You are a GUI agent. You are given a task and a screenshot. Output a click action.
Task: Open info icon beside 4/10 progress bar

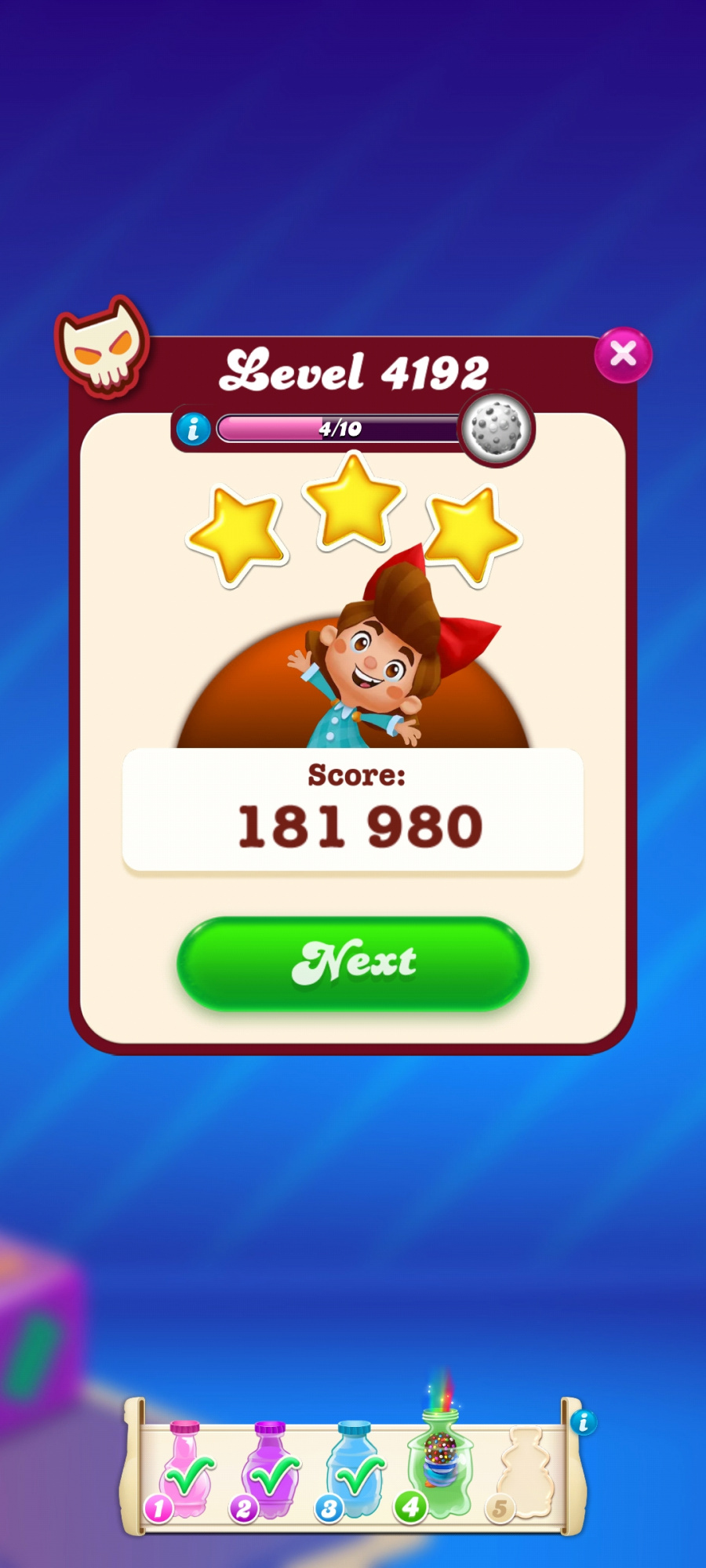click(193, 429)
